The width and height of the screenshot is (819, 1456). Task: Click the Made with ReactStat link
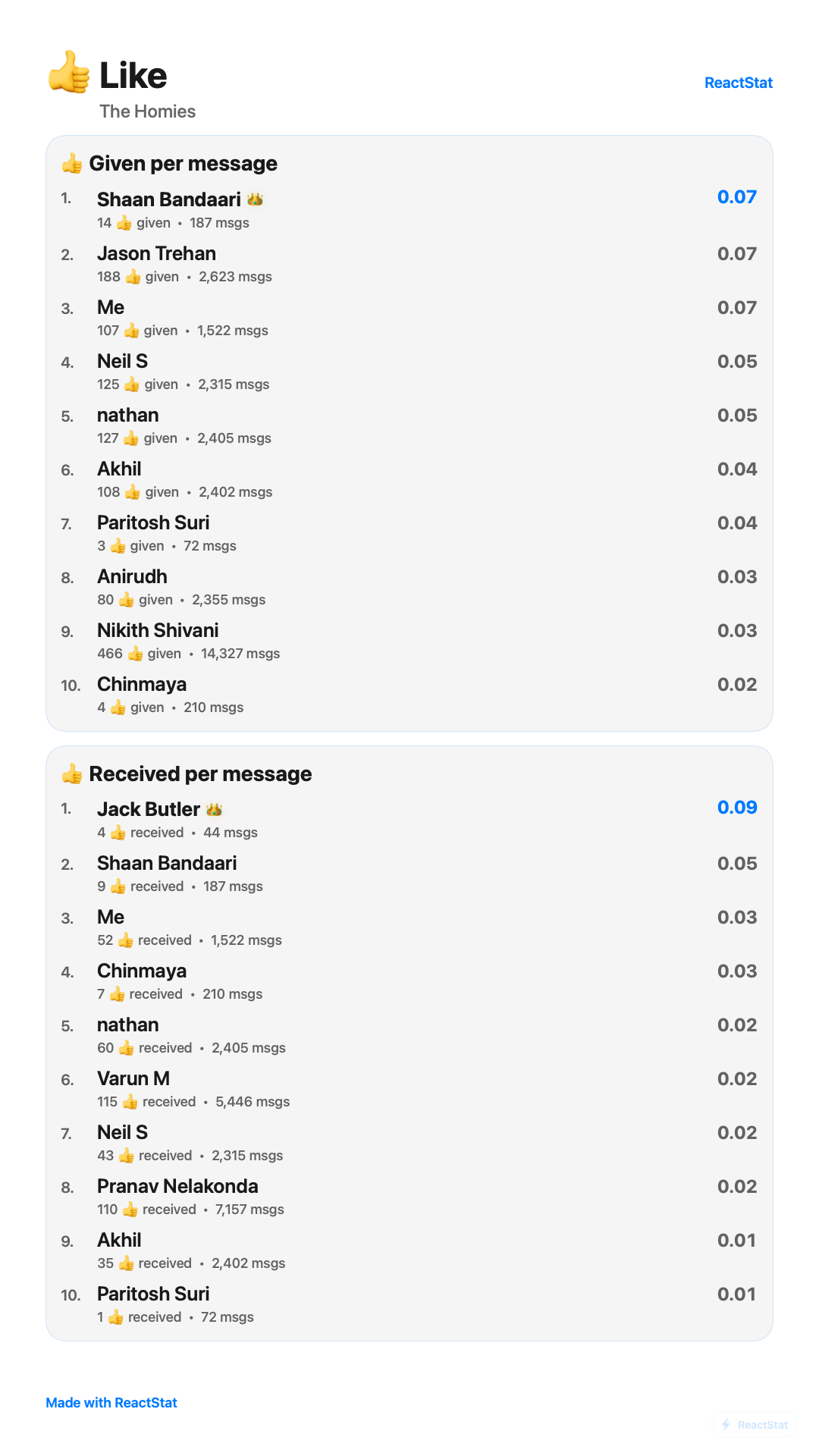tap(111, 1402)
